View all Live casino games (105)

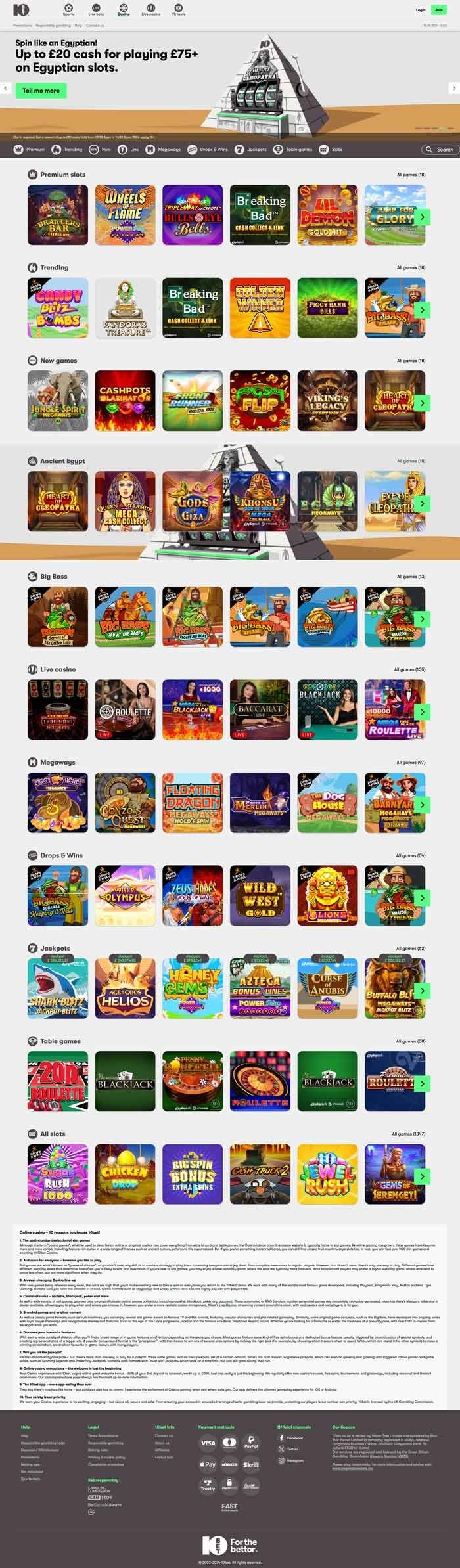coord(409,669)
